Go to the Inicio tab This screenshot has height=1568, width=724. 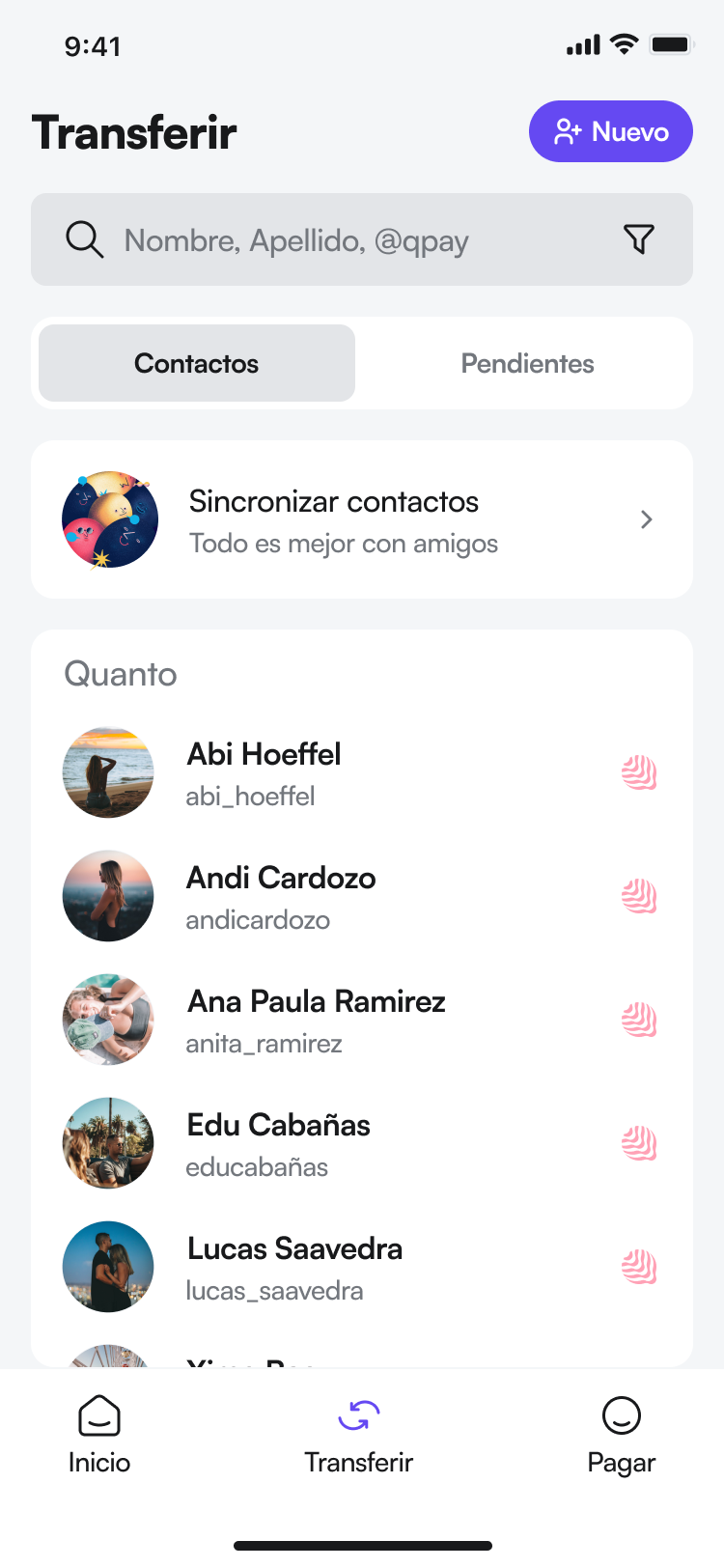(x=99, y=1435)
